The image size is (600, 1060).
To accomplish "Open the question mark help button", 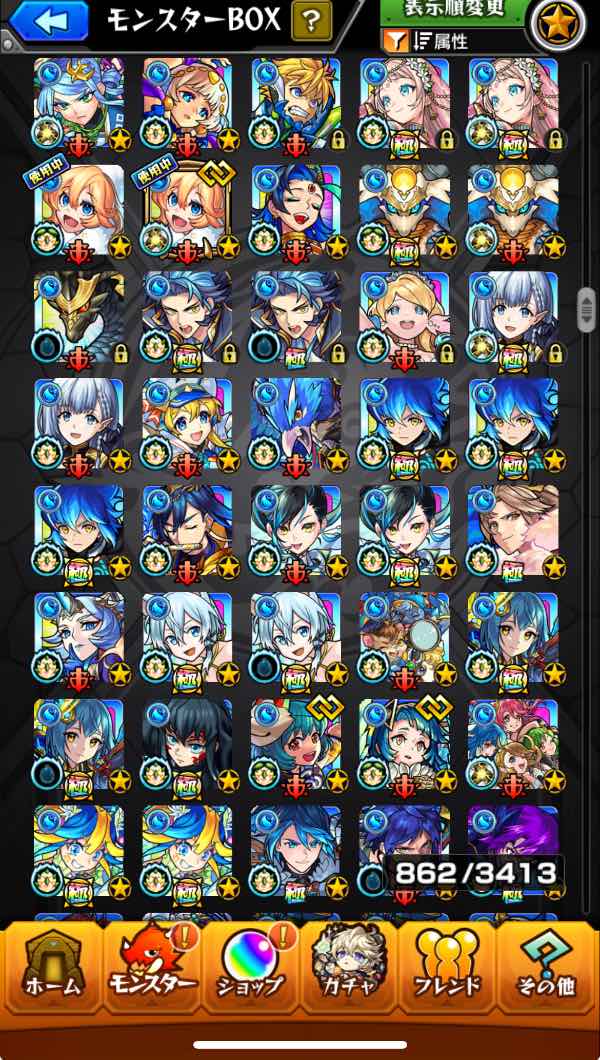I will coord(311,21).
